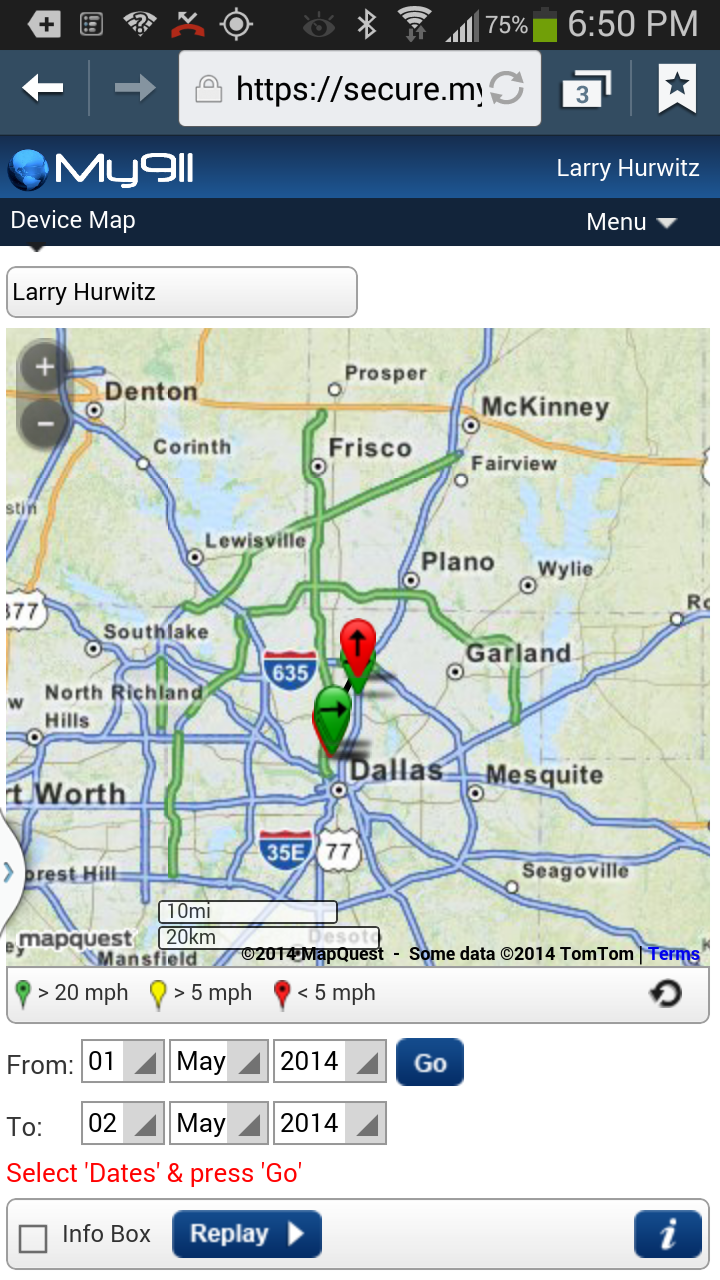Viewport: 720px width, 1280px height.
Task: Hit the Go button
Action: click(430, 1062)
